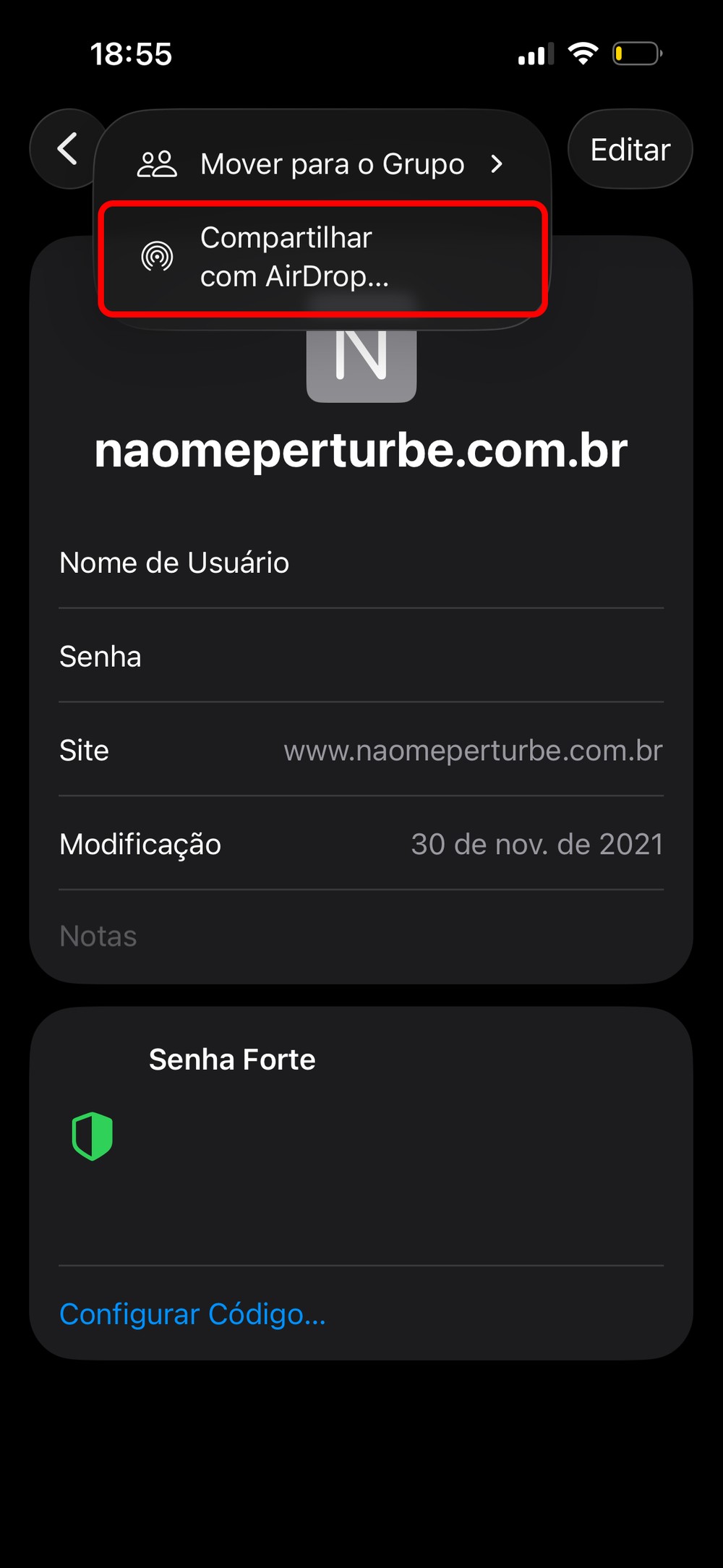This screenshot has width=723, height=1568.
Task: Open Mover para o Grupo submenu
Action: point(322,164)
